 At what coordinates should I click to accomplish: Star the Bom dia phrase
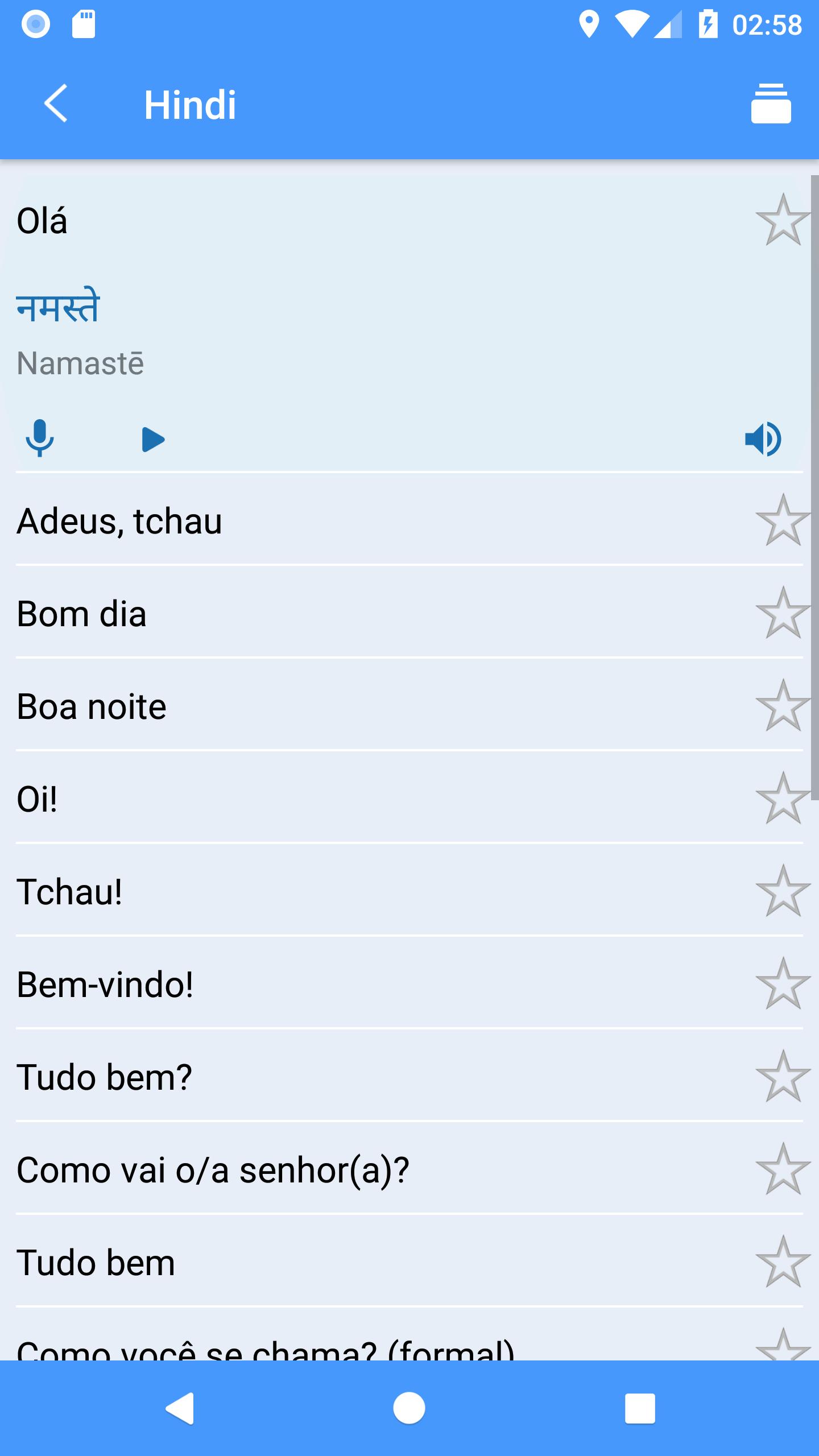click(x=783, y=613)
